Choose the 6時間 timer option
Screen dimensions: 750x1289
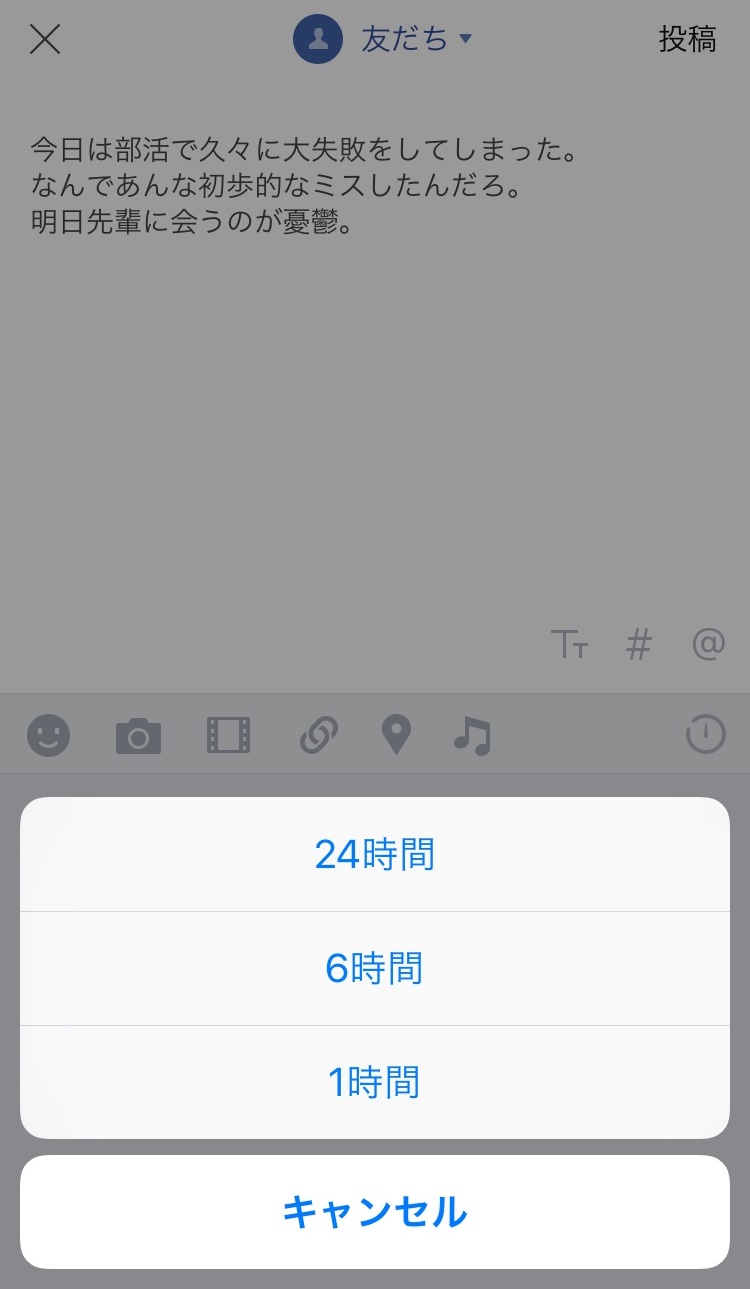tap(375, 967)
